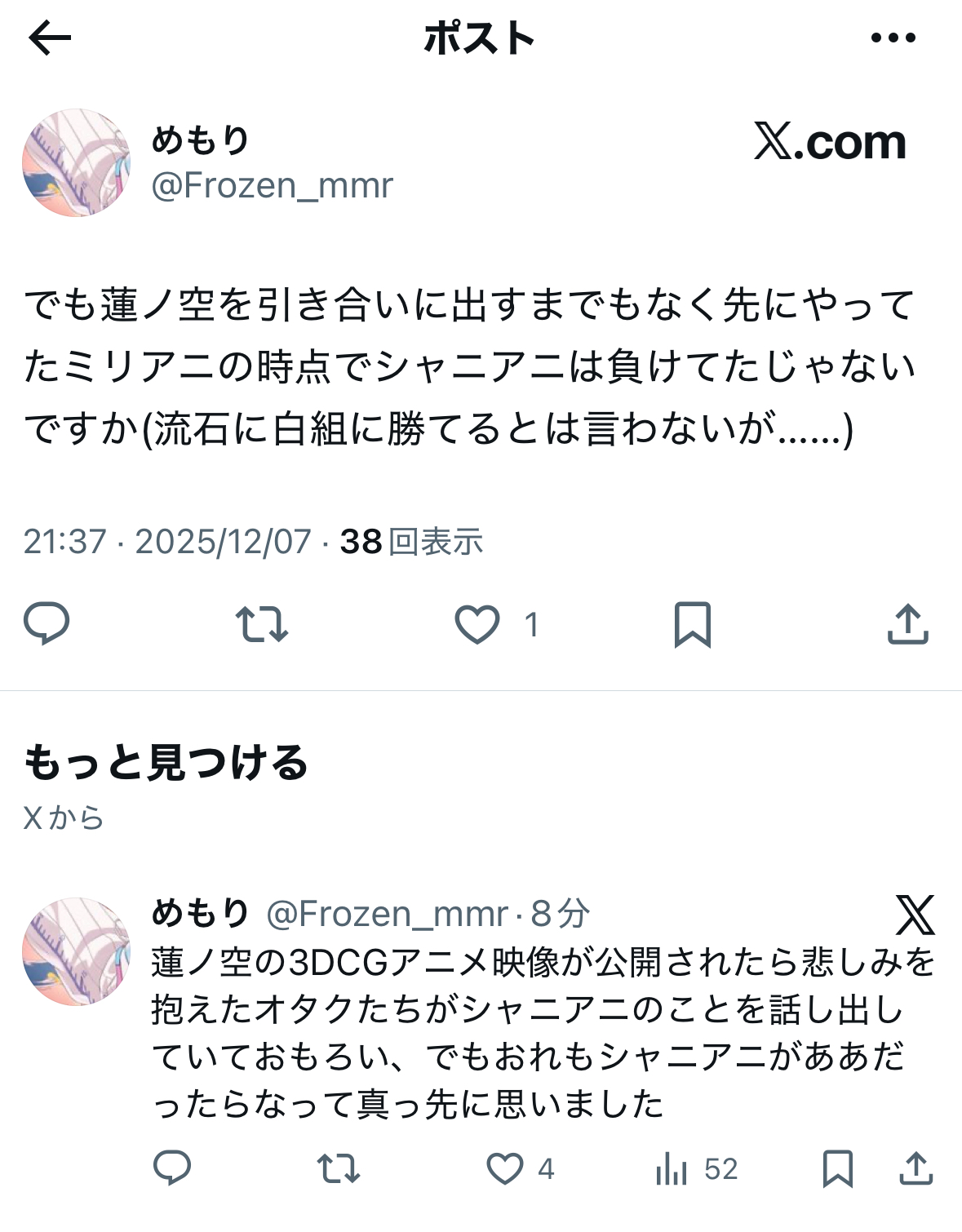This screenshot has width=962, height=1232.
Task: Like the main post with 1 like
Action: point(477,624)
